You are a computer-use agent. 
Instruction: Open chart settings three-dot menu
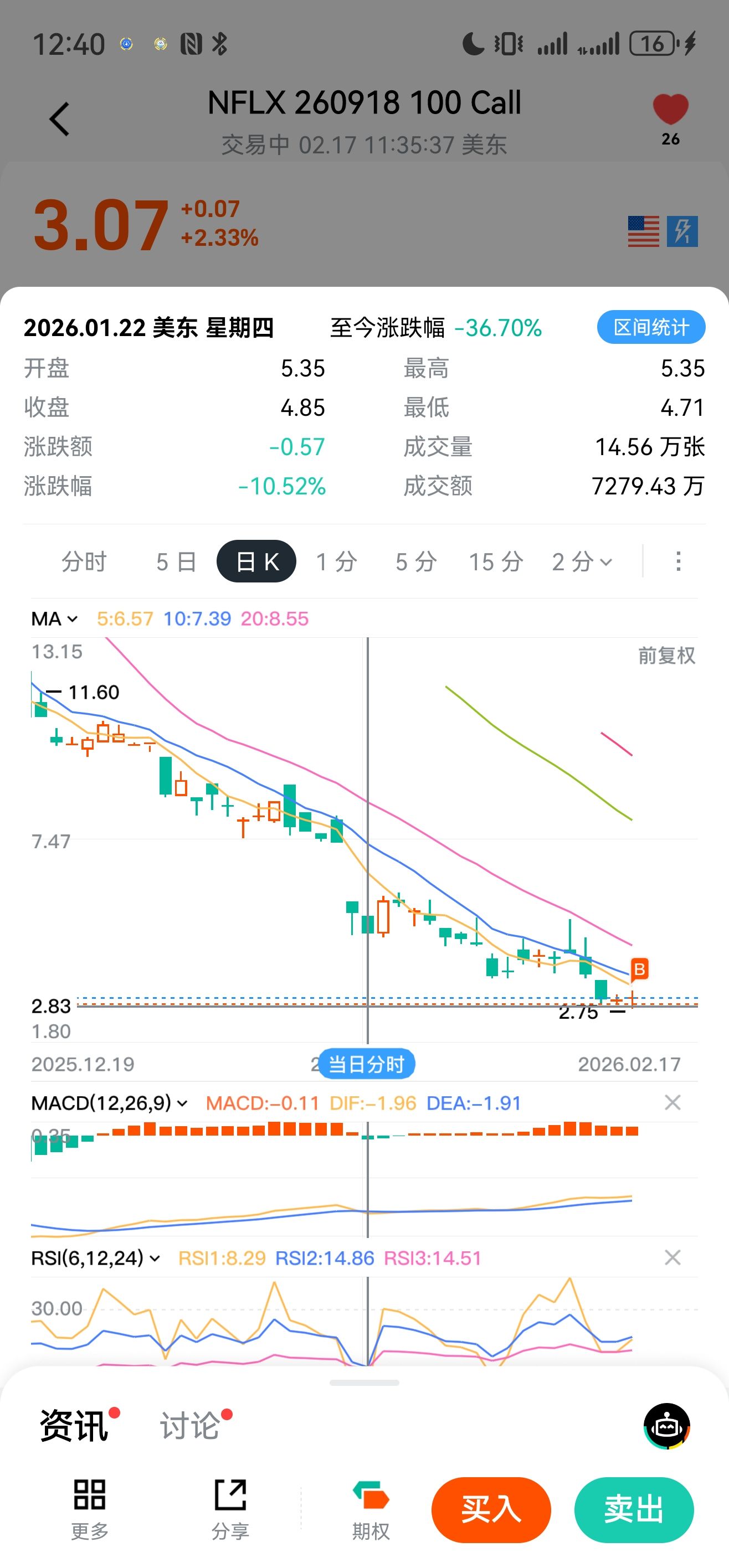click(678, 561)
